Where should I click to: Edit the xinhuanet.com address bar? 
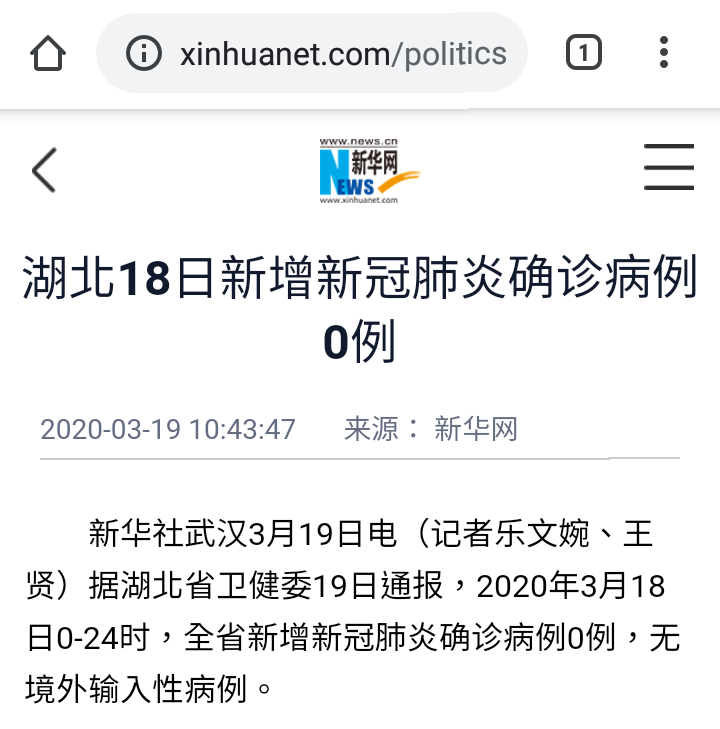pos(342,53)
